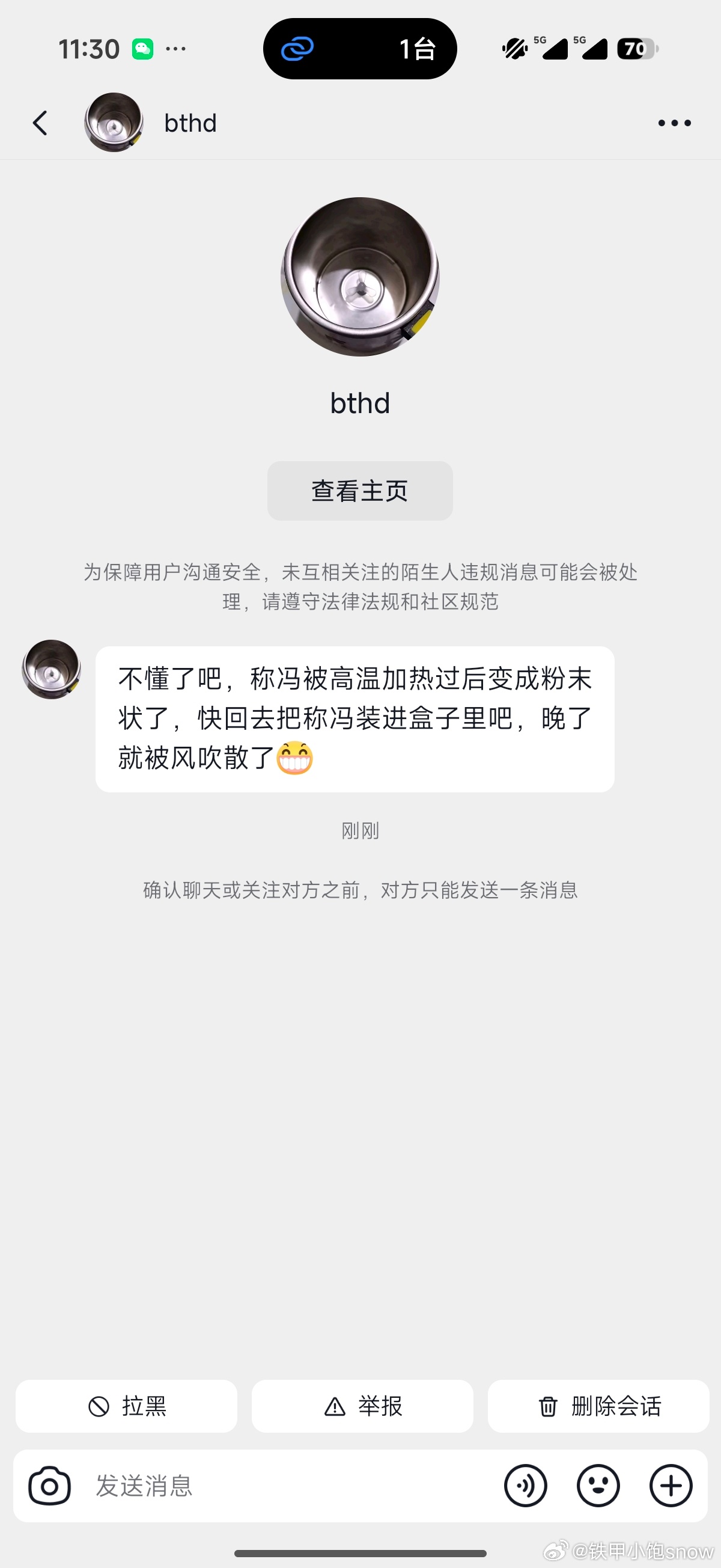Screen dimensions: 721x1568
Task: Click the voice message icon
Action: coord(526,1485)
